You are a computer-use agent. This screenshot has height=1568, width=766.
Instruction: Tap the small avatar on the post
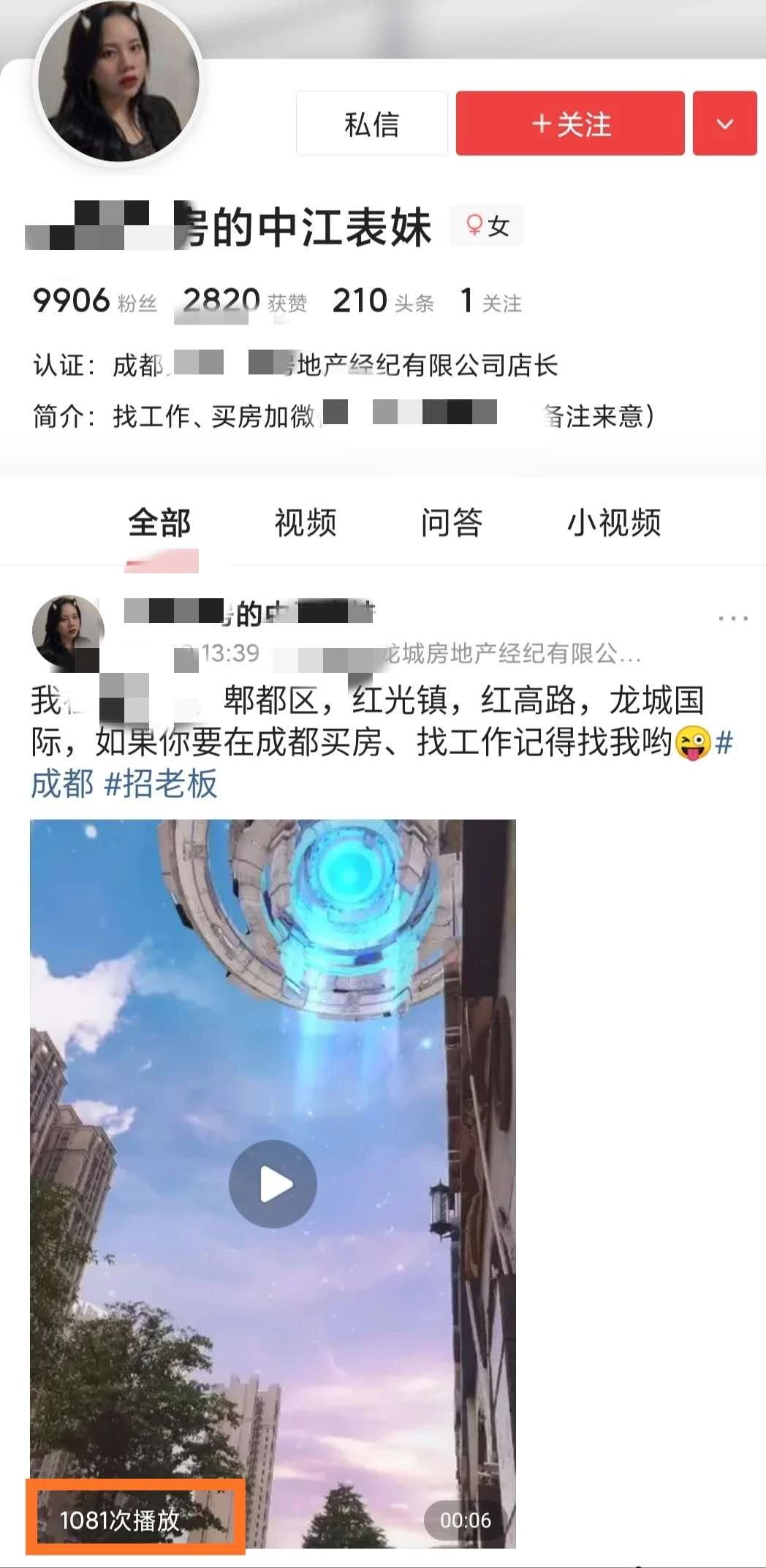(x=67, y=630)
